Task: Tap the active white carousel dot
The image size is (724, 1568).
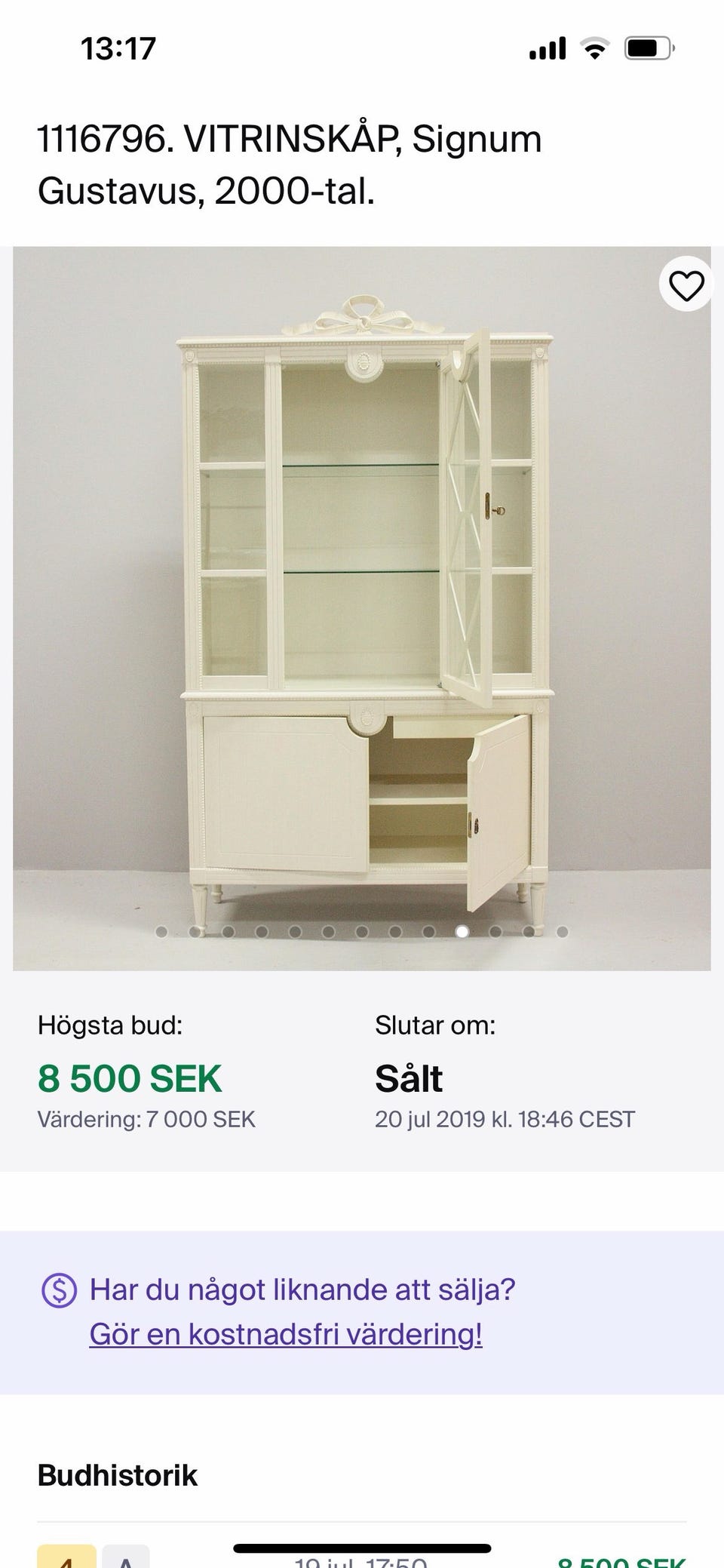Action: [461, 932]
